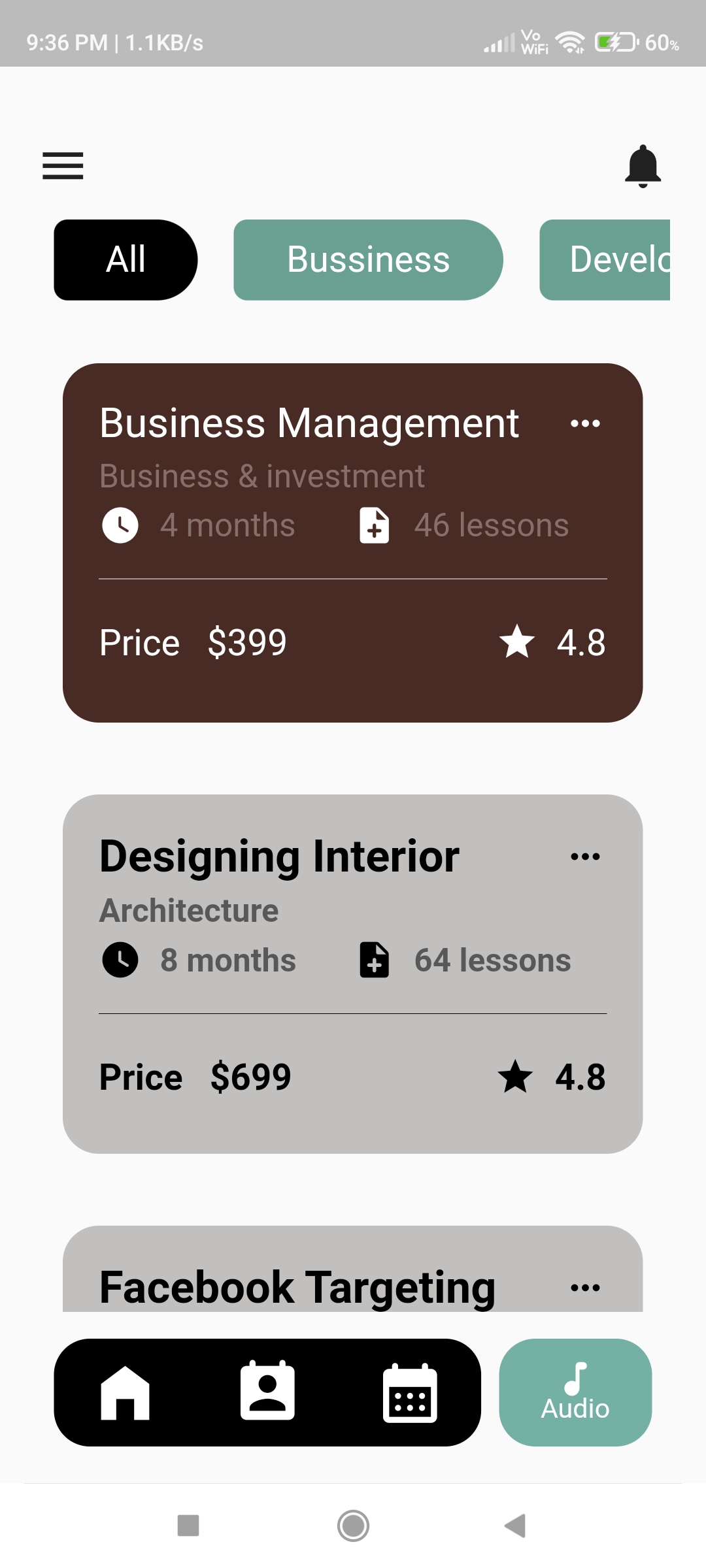Tap the Audio music note button

(575, 1392)
